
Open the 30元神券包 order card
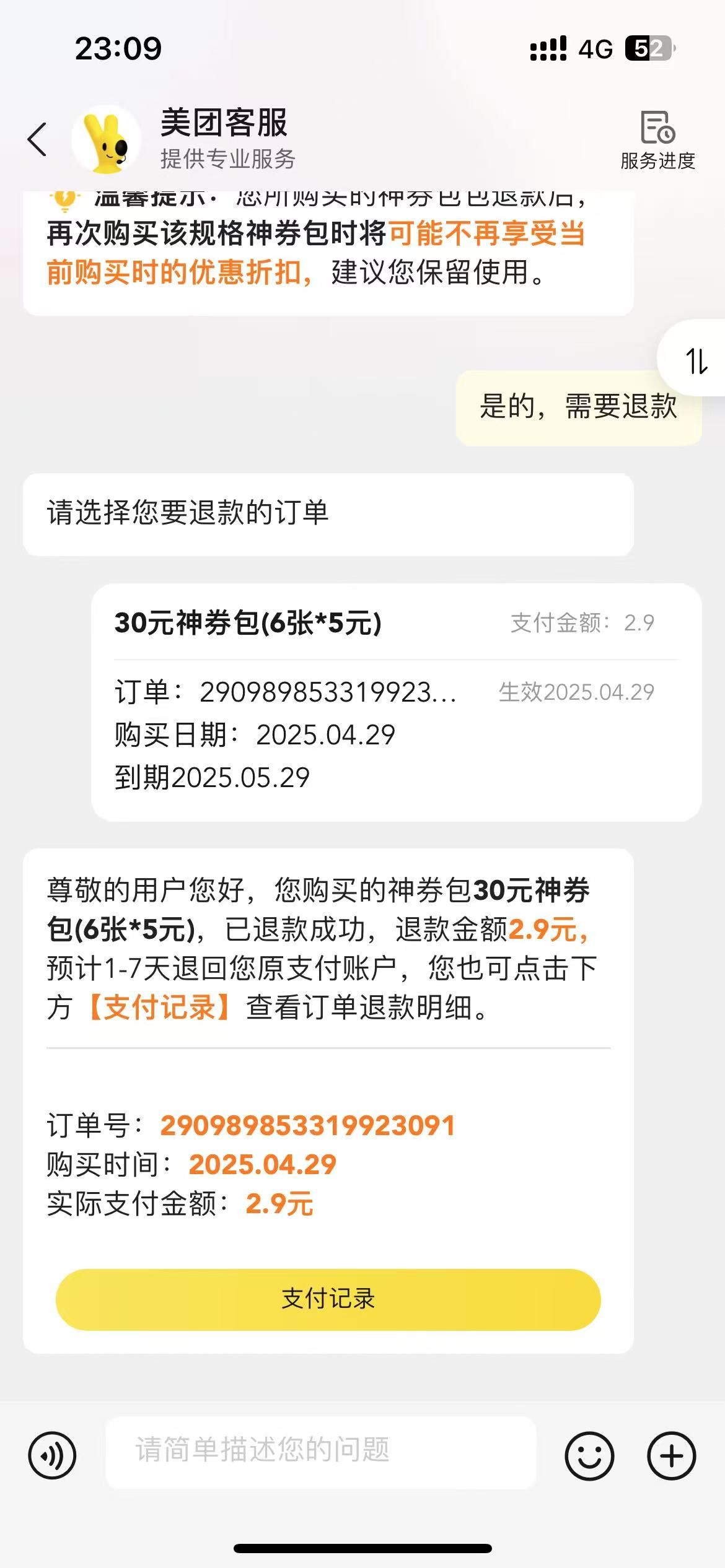[x=397, y=702]
